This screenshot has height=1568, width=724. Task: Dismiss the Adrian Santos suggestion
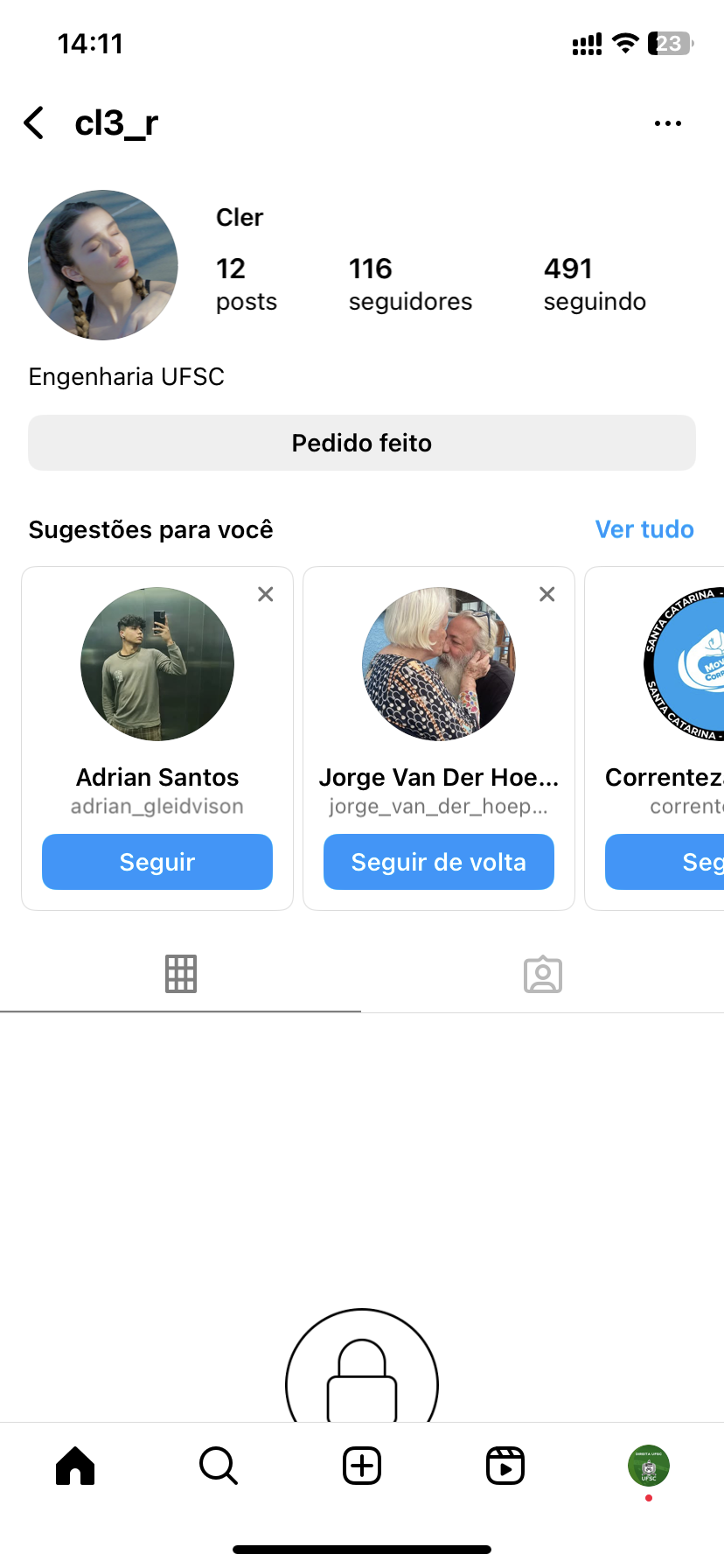[266, 594]
